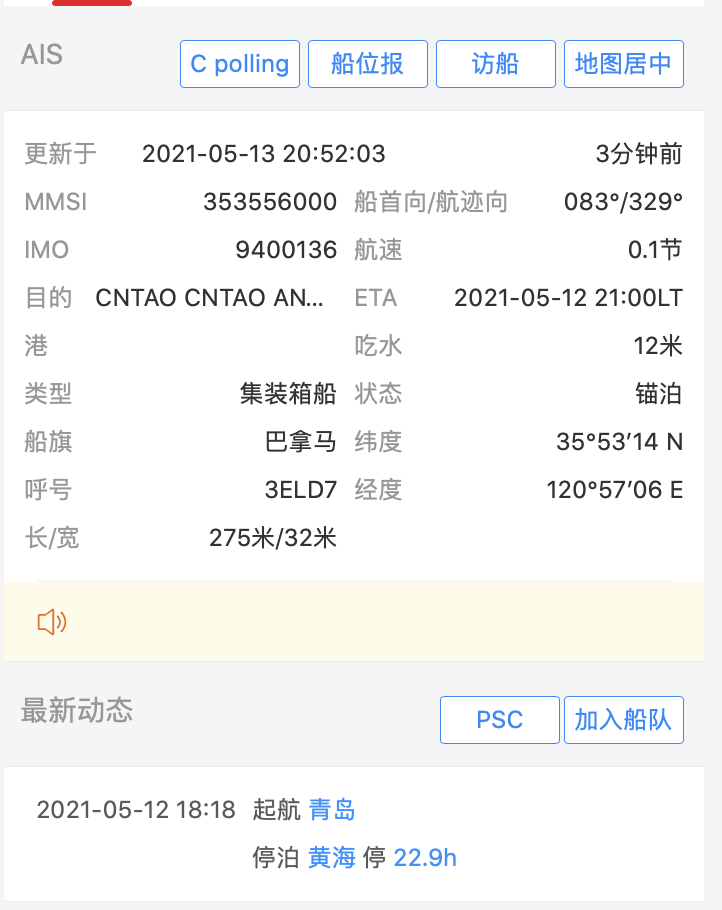
Task: Add vessel to fleet via 加入船队
Action: coord(623,719)
